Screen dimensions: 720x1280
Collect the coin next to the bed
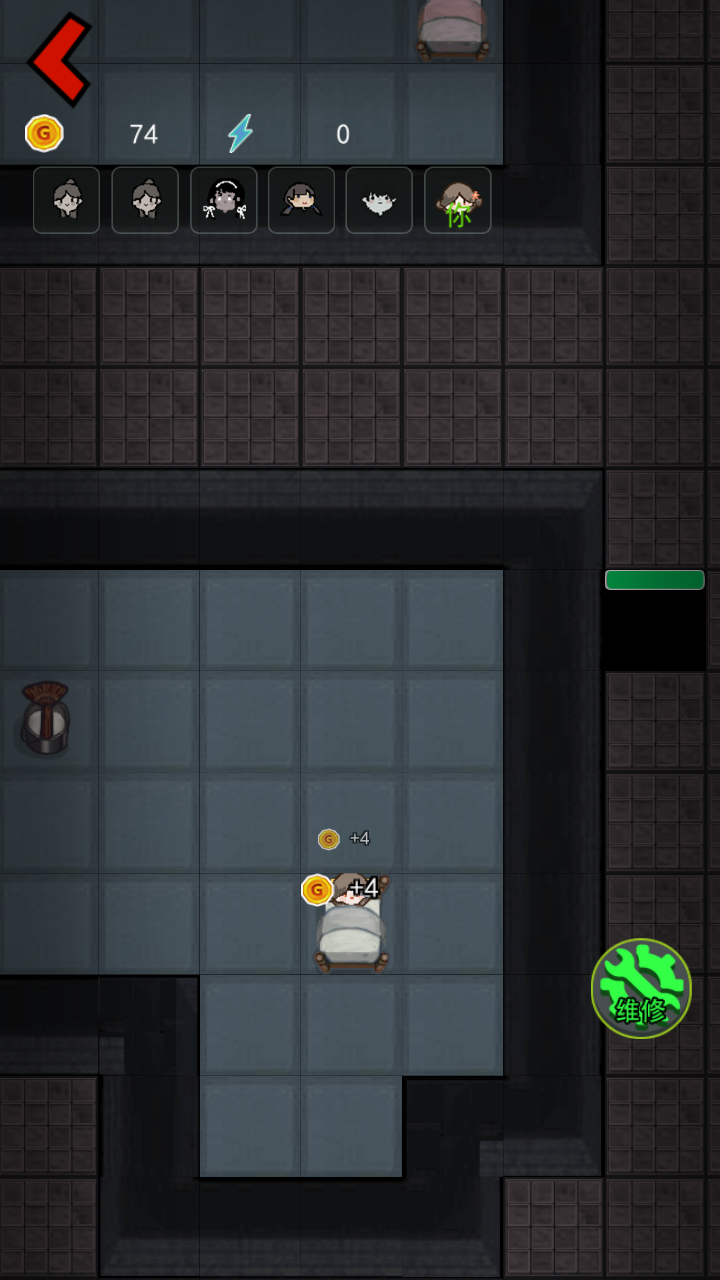[317, 889]
